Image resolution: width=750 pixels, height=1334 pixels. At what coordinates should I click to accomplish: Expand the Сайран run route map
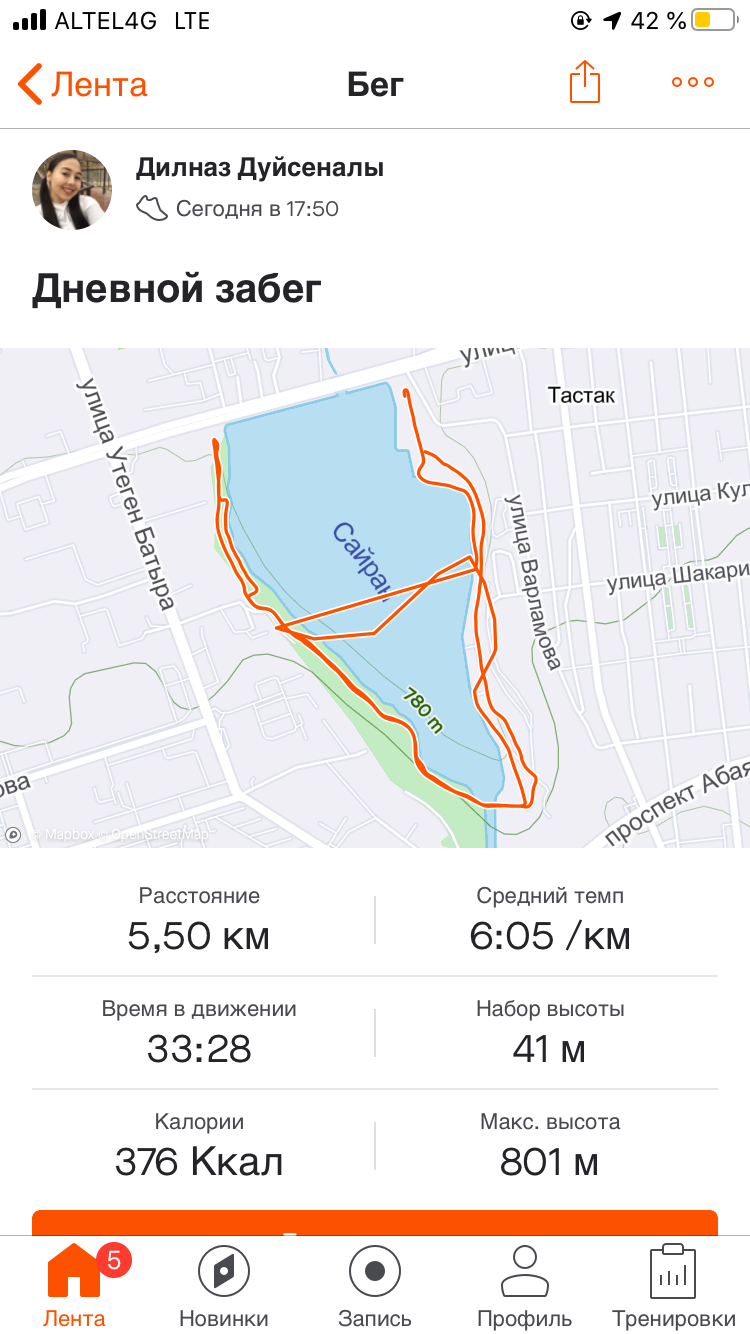(x=375, y=598)
